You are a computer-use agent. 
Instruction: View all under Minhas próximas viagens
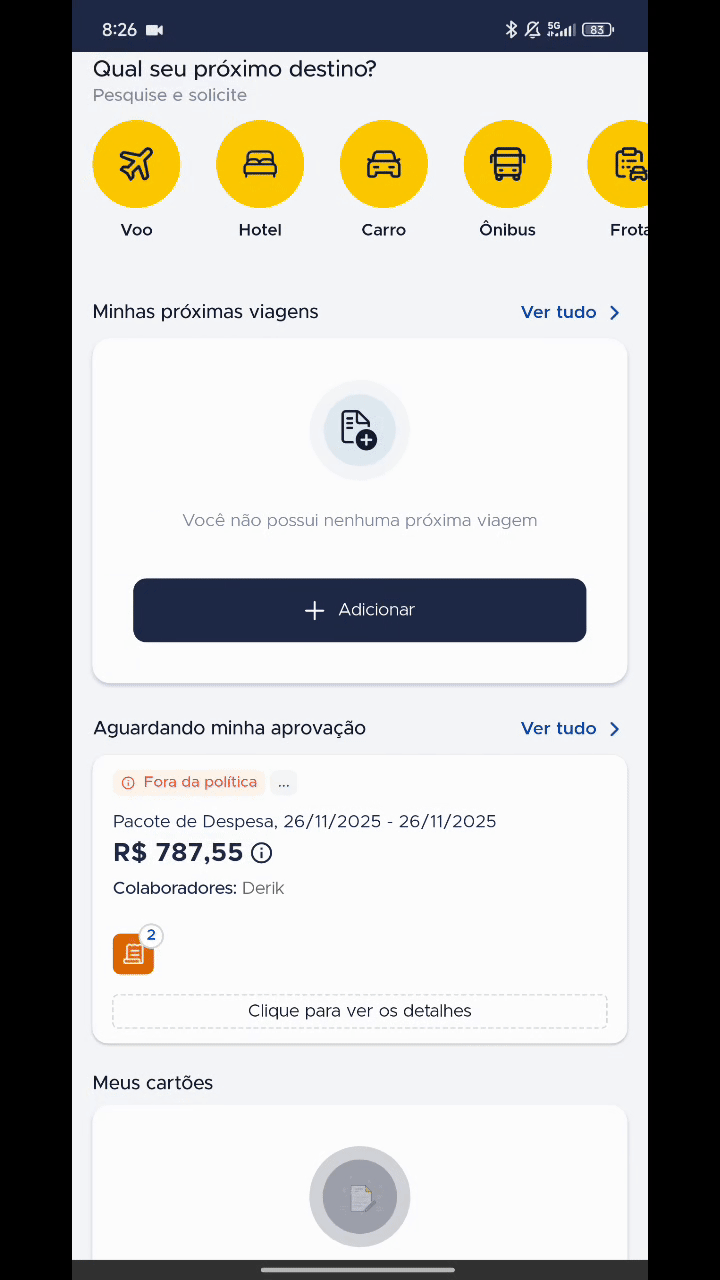[570, 312]
